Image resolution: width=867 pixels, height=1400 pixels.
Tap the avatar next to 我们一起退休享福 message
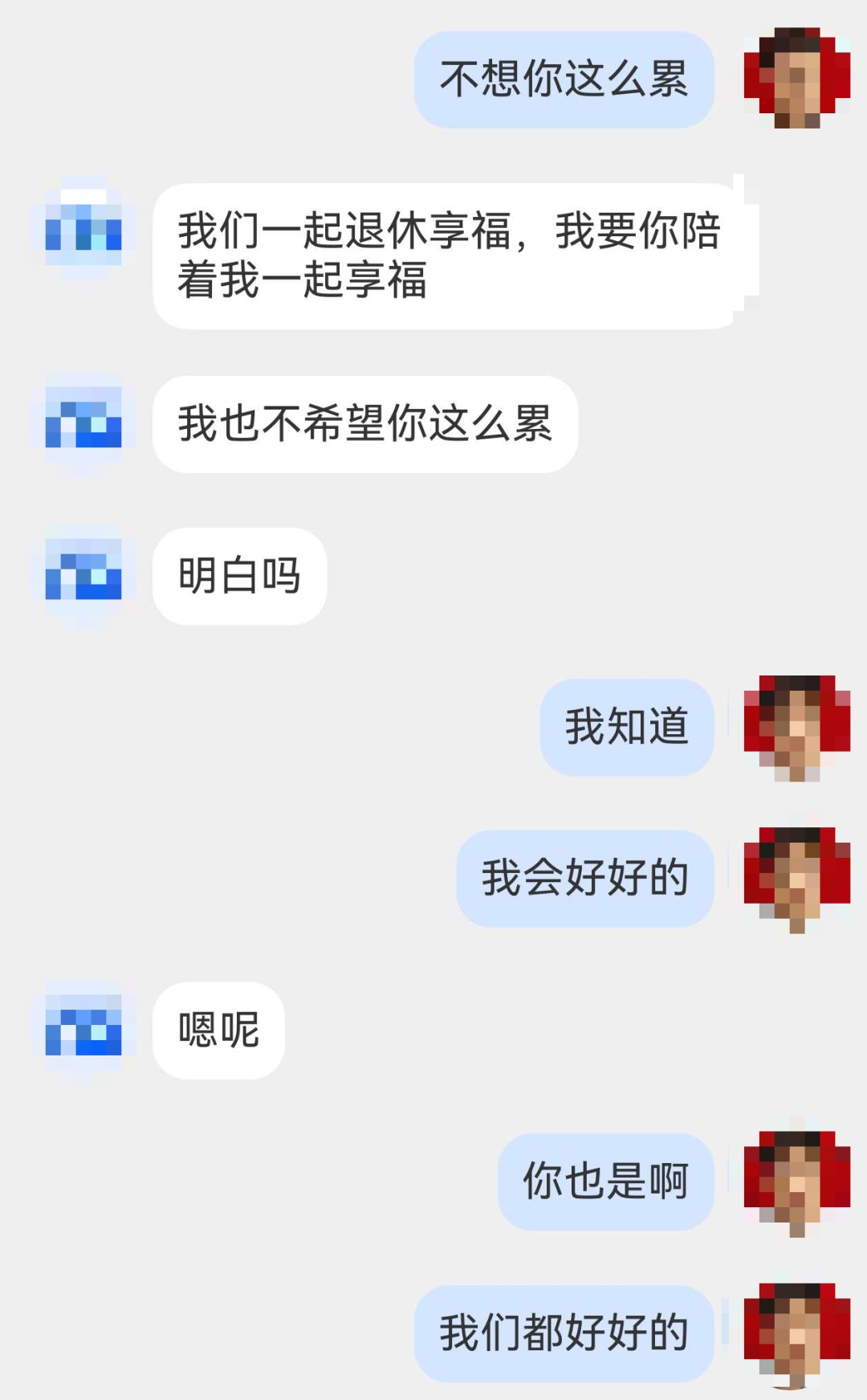point(83,228)
